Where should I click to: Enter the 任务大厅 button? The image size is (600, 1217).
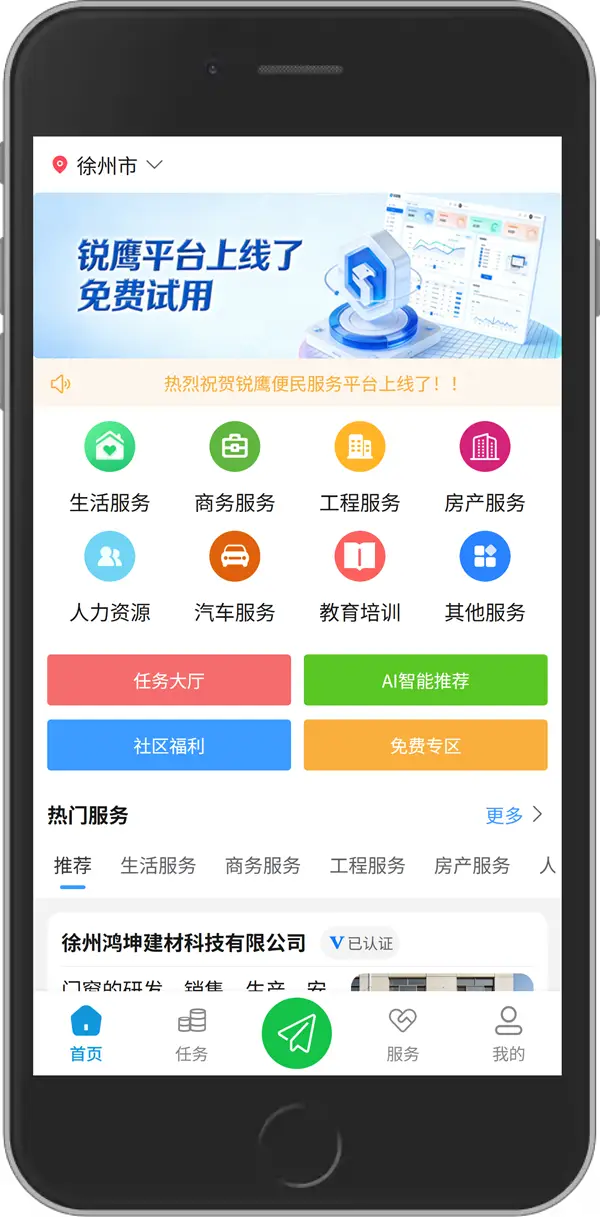169,681
